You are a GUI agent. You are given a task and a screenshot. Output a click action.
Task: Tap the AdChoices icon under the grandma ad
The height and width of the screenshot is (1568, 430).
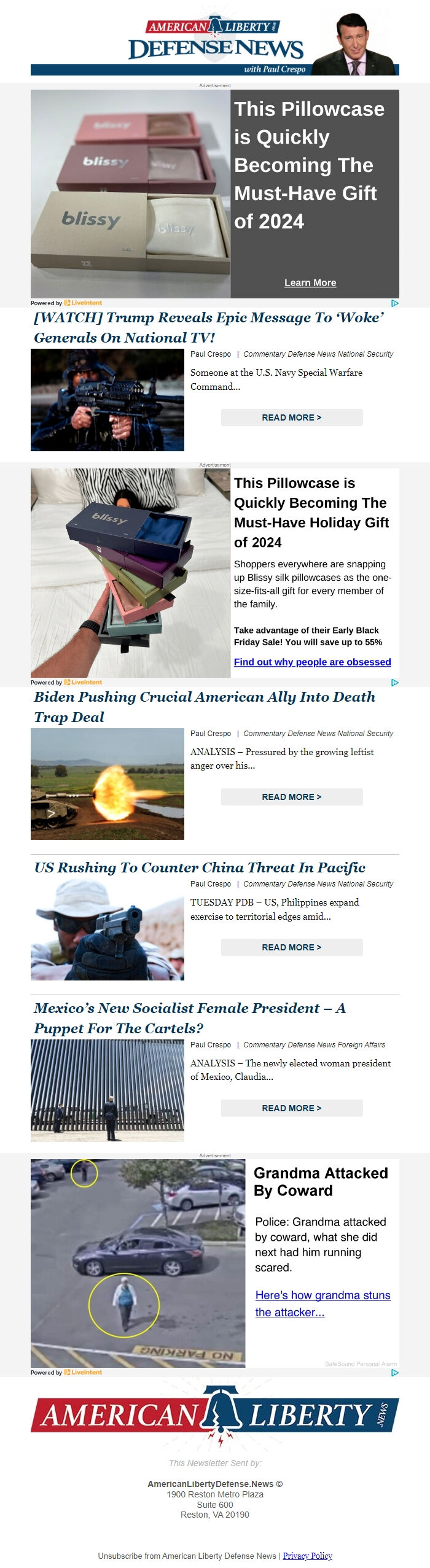tap(394, 1373)
